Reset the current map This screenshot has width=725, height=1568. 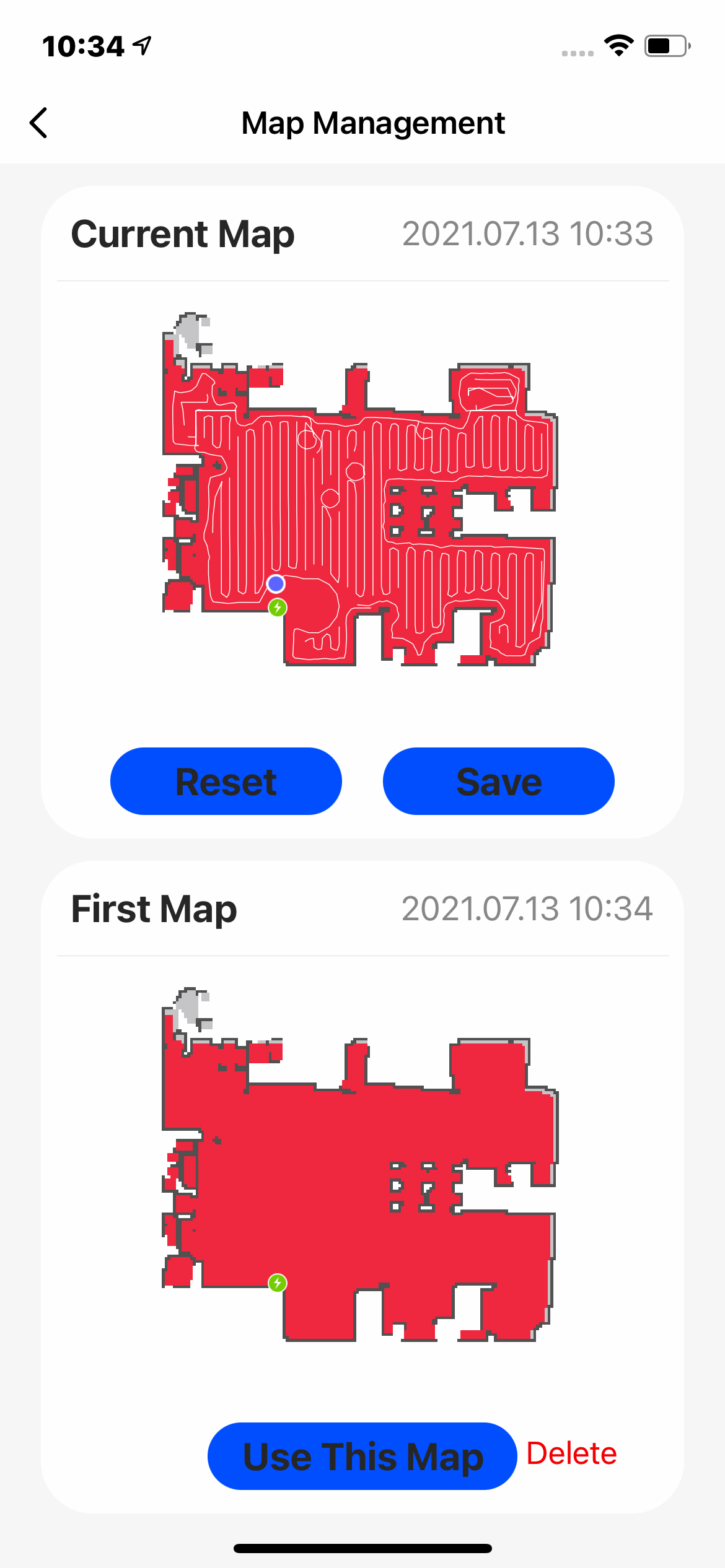pyautogui.click(x=226, y=782)
